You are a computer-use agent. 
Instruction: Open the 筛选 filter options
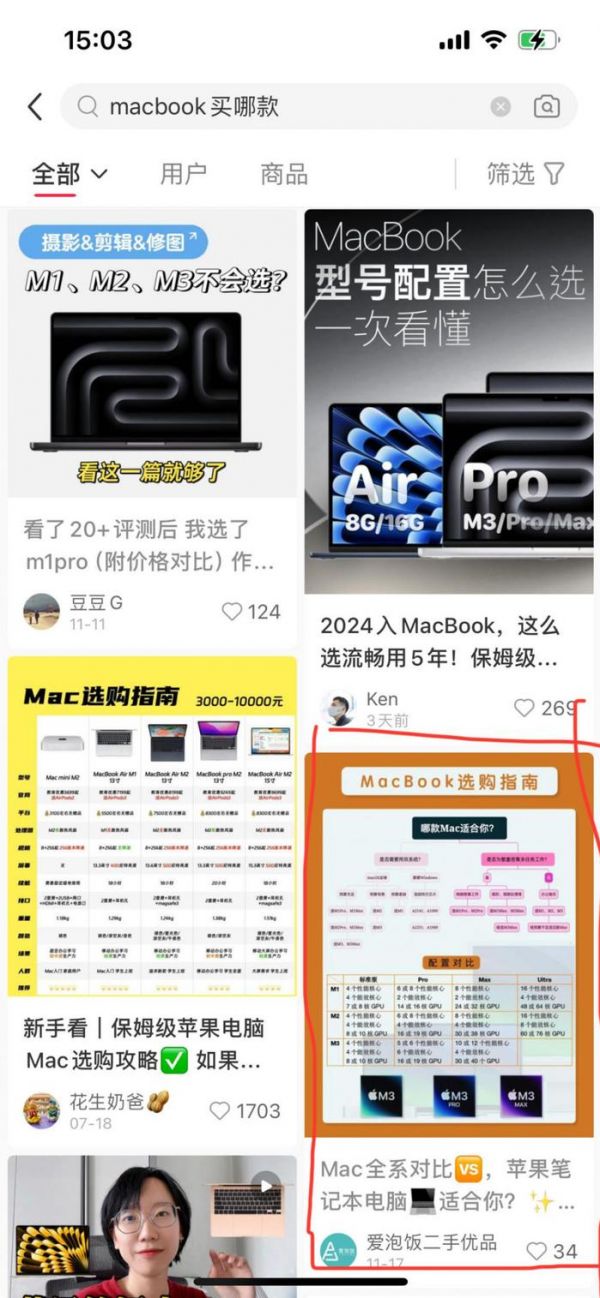pyautogui.click(x=525, y=174)
